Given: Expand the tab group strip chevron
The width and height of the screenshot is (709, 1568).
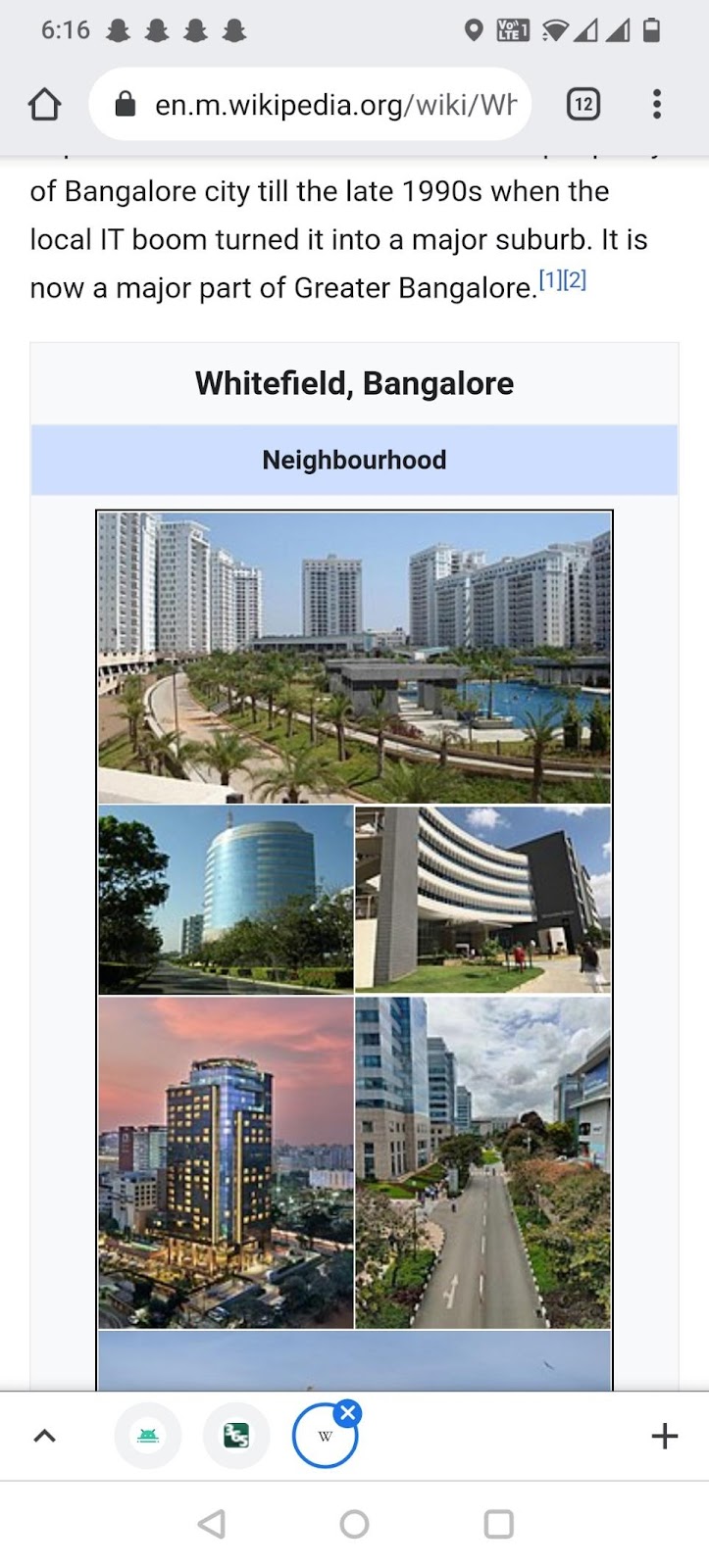Looking at the screenshot, I should pos(45,1437).
